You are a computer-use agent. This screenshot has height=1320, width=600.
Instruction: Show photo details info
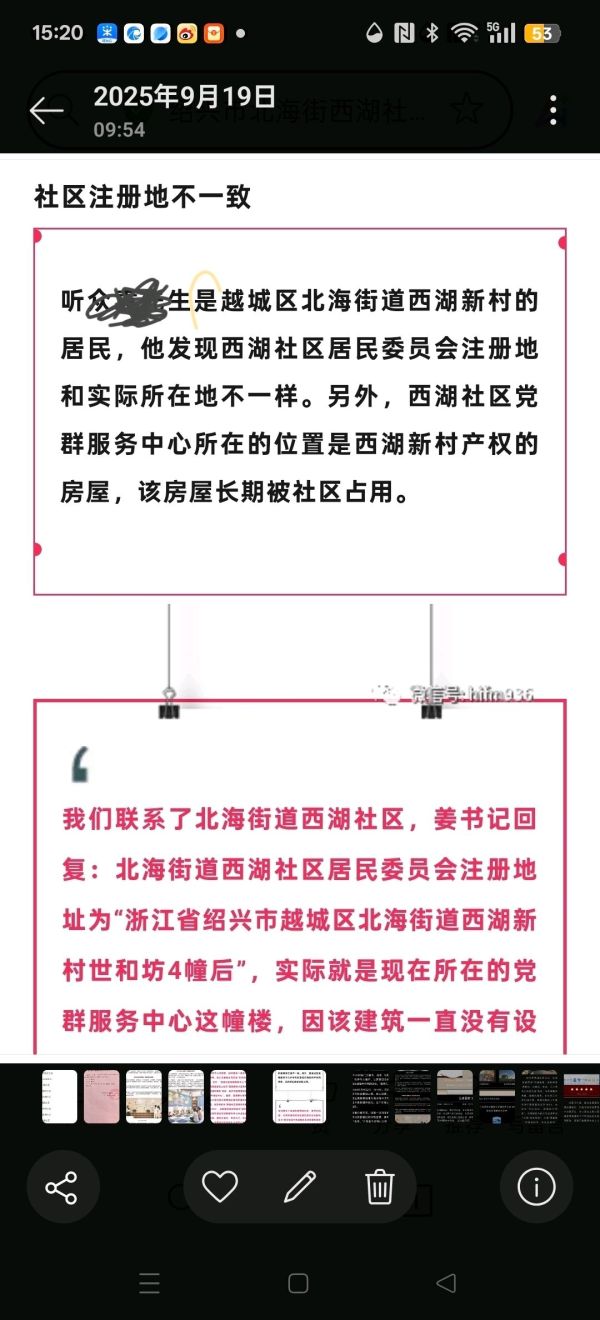tap(536, 1187)
